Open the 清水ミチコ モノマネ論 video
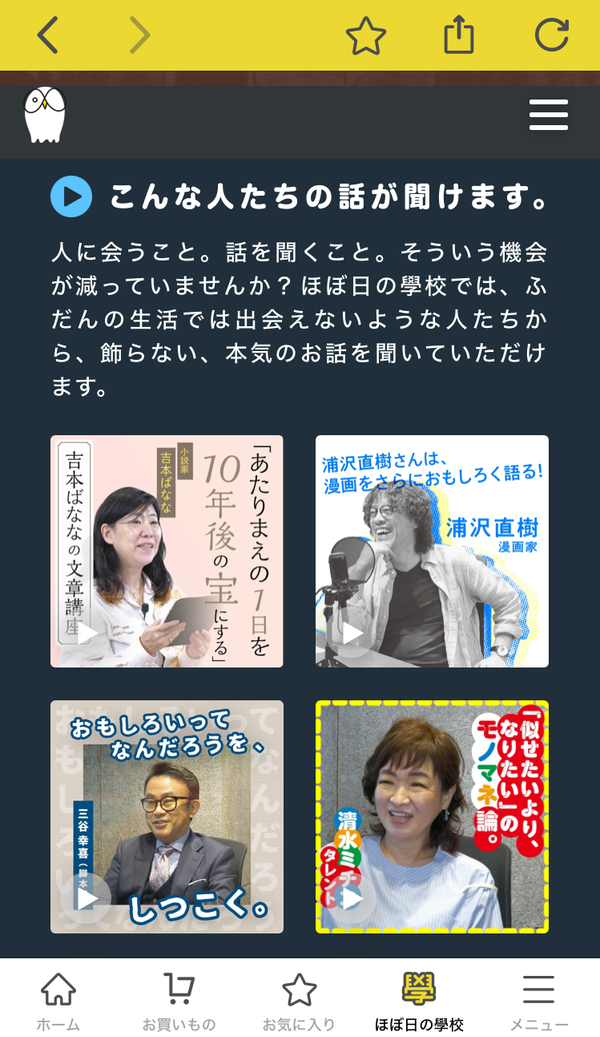This screenshot has width=600, height=1037. pos(432,817)
